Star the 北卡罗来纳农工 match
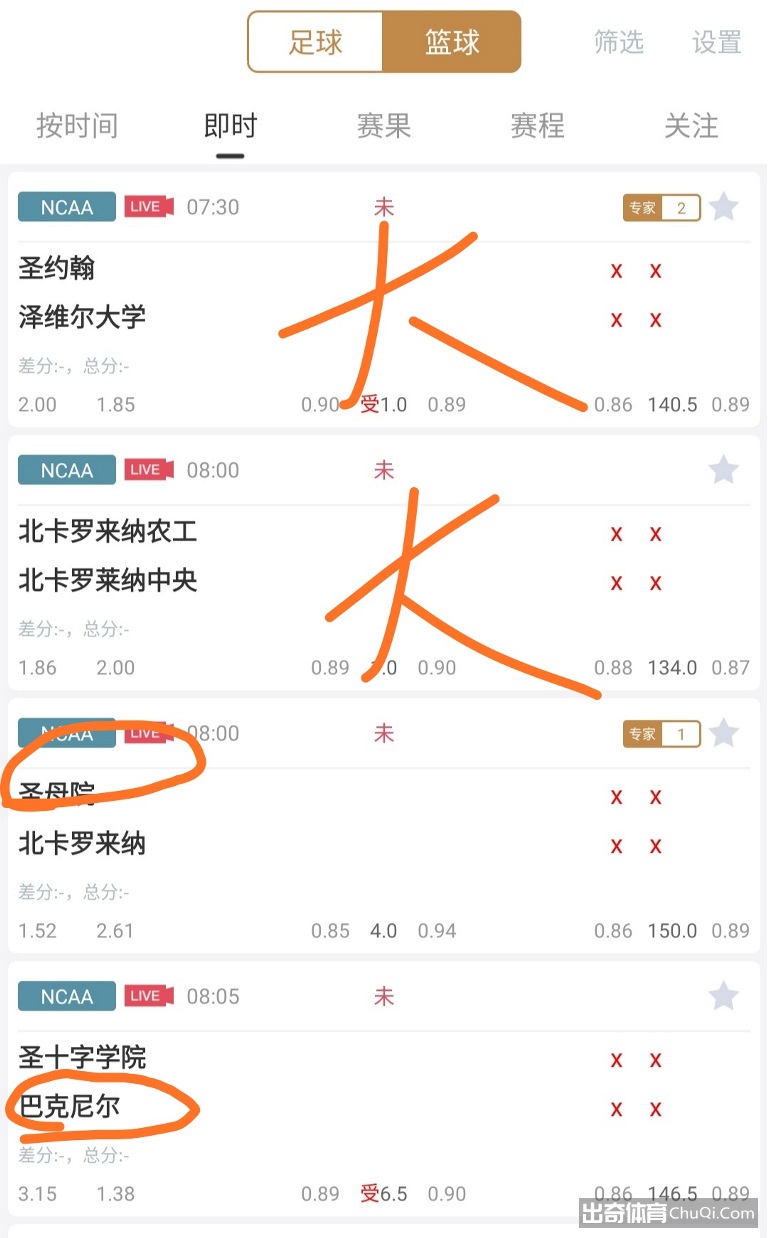Screen dimensions: 768x1238 point(723,470)
